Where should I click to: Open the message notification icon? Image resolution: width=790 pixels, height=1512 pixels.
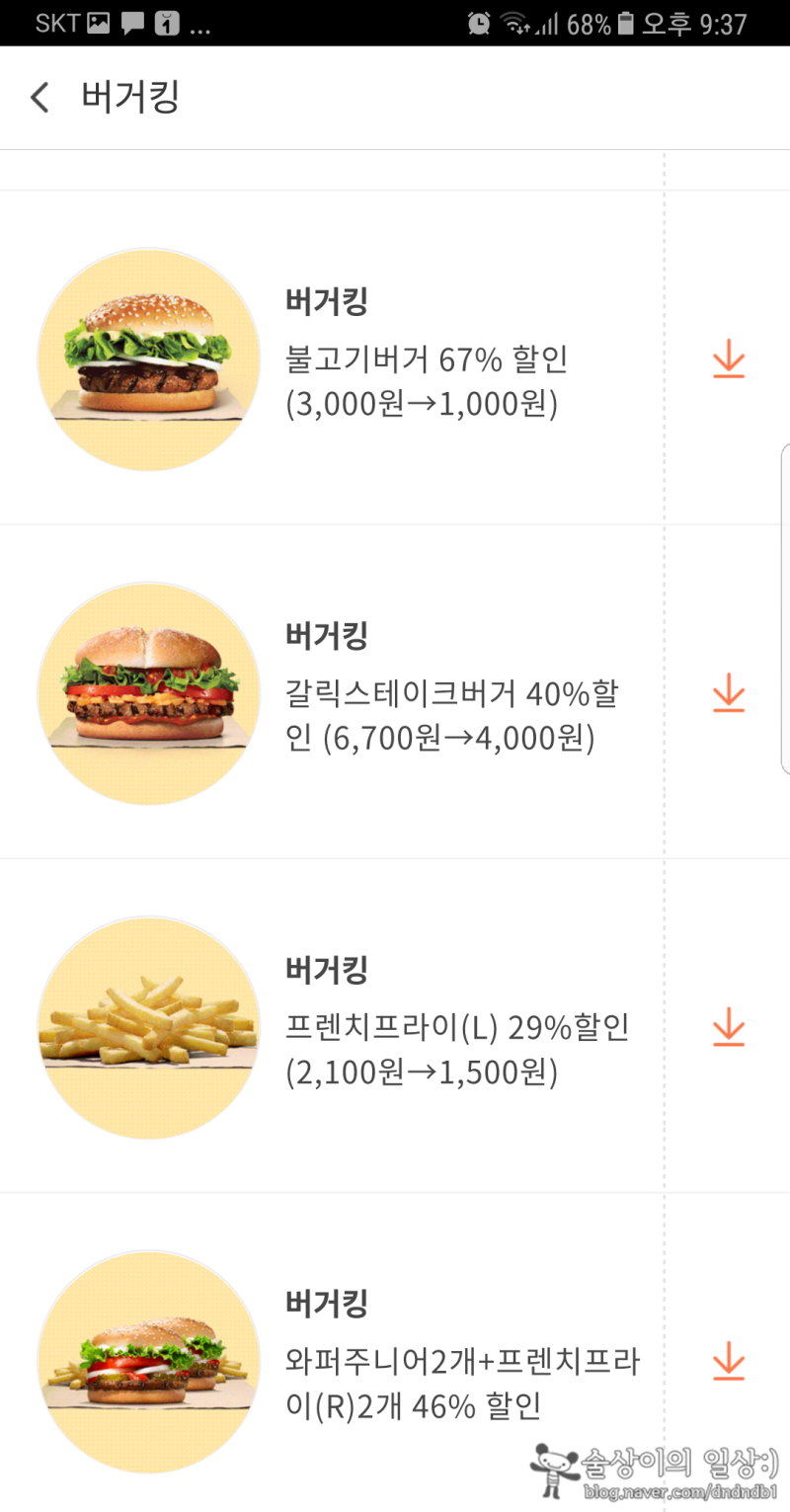(134, 22)
